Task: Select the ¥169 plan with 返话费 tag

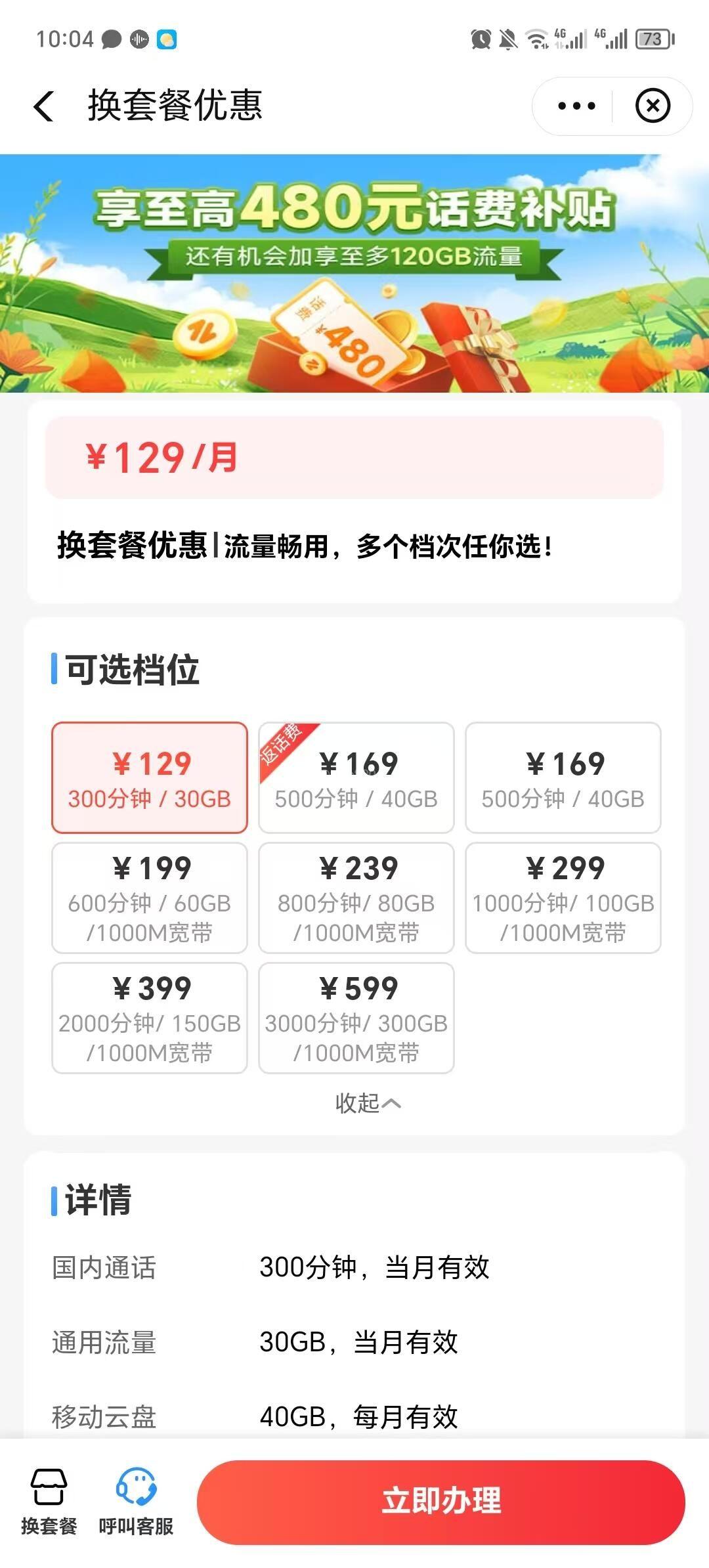Action: (356, 778)
